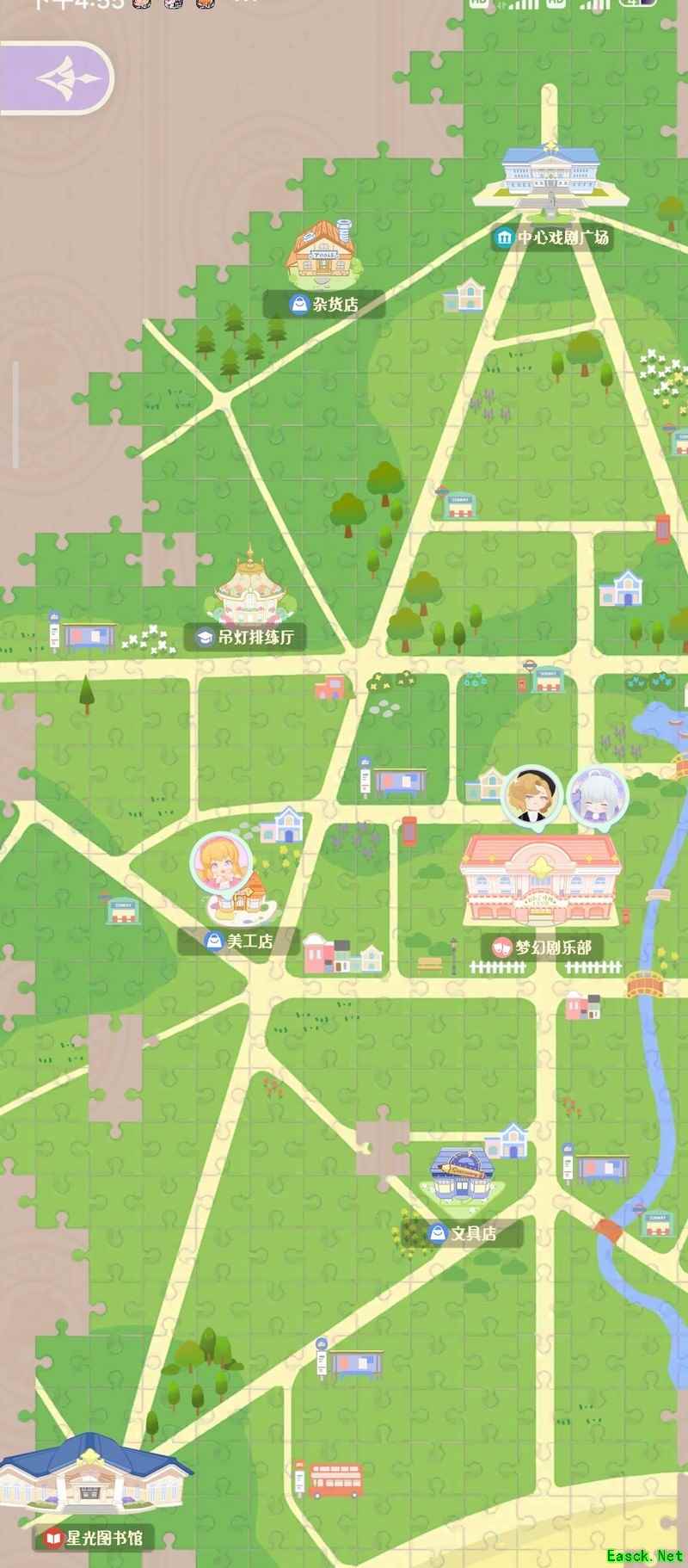Go to 中心戏剧广场
This screenshot has height=1568, width=688.
pos(553,237)
